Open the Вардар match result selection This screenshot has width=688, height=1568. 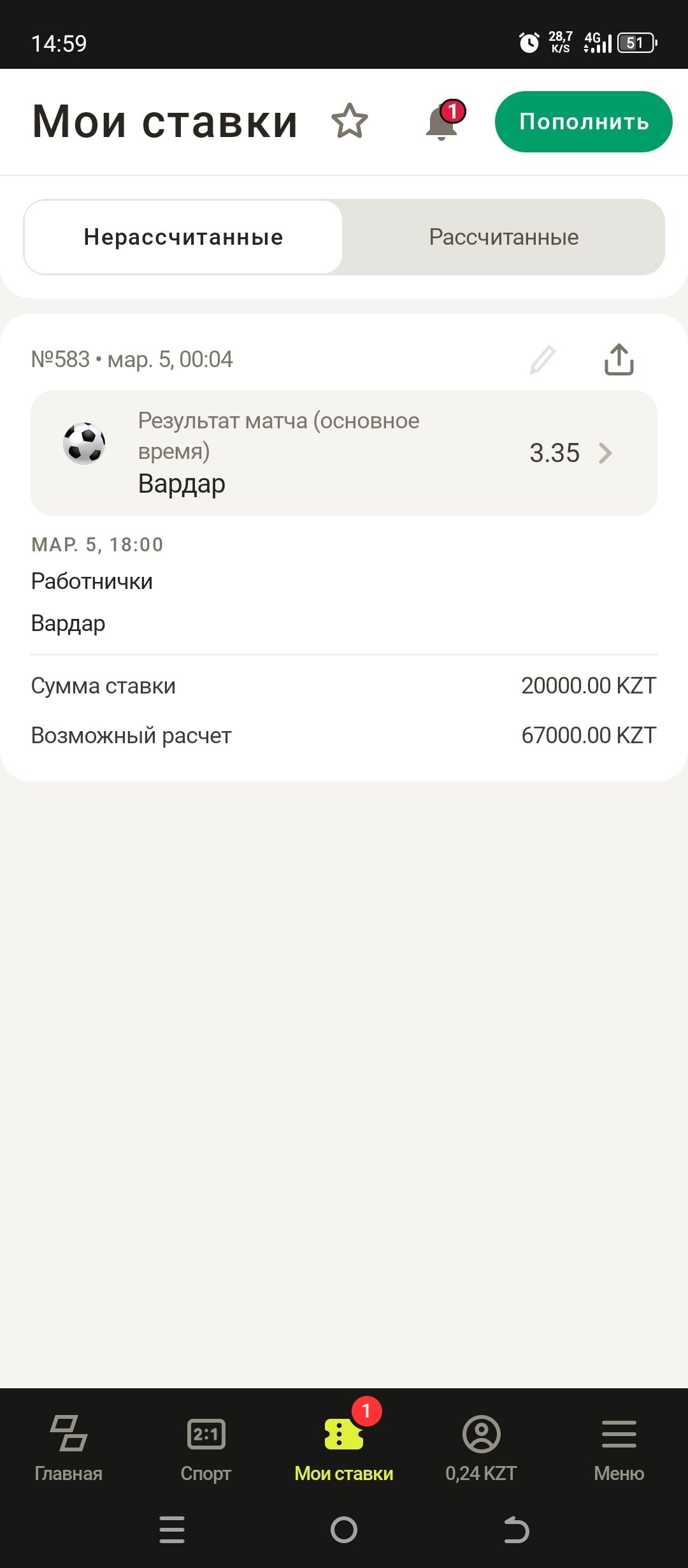[344, 453]
